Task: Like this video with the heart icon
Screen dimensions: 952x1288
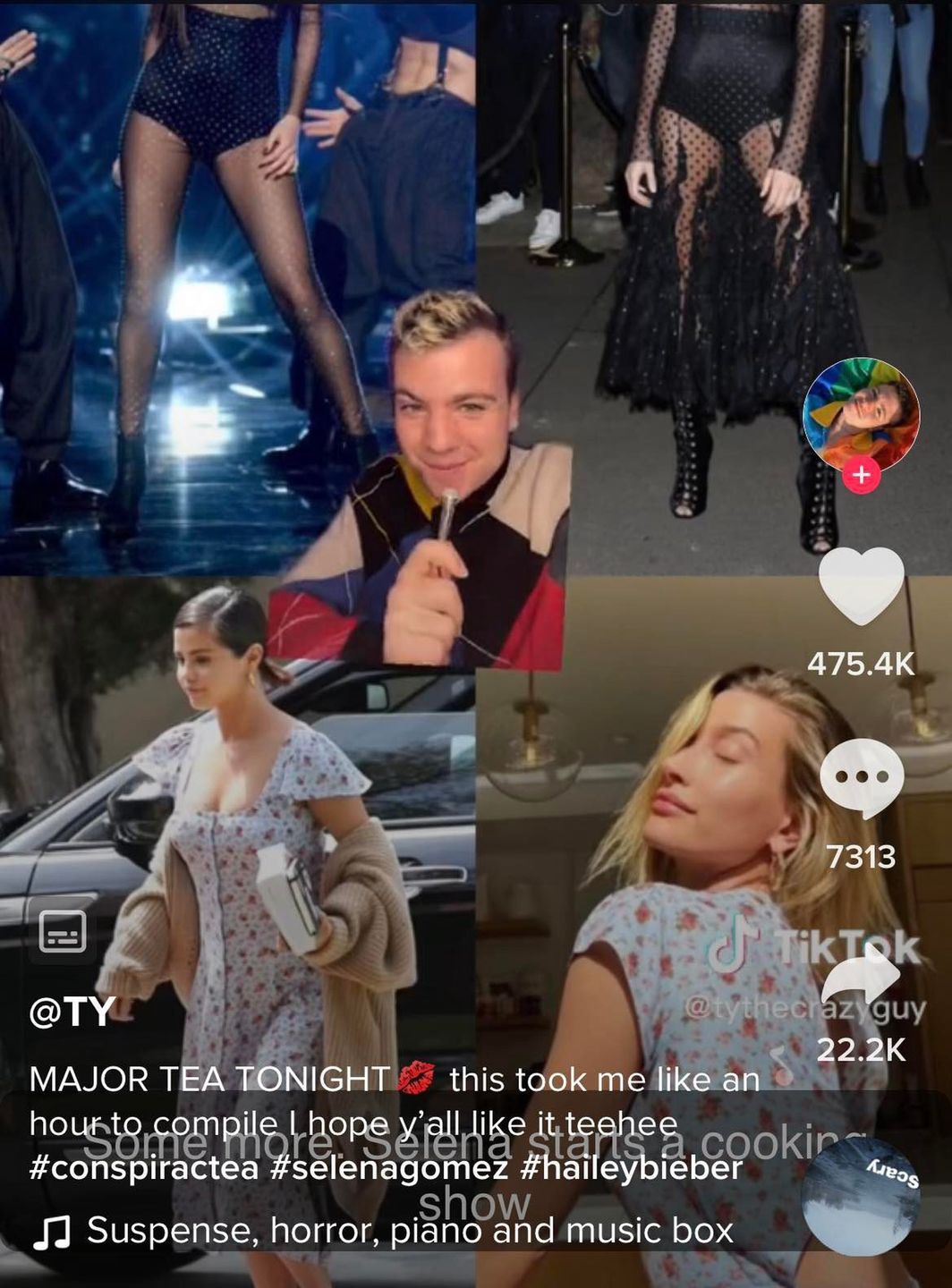Action: click(862, 588)
